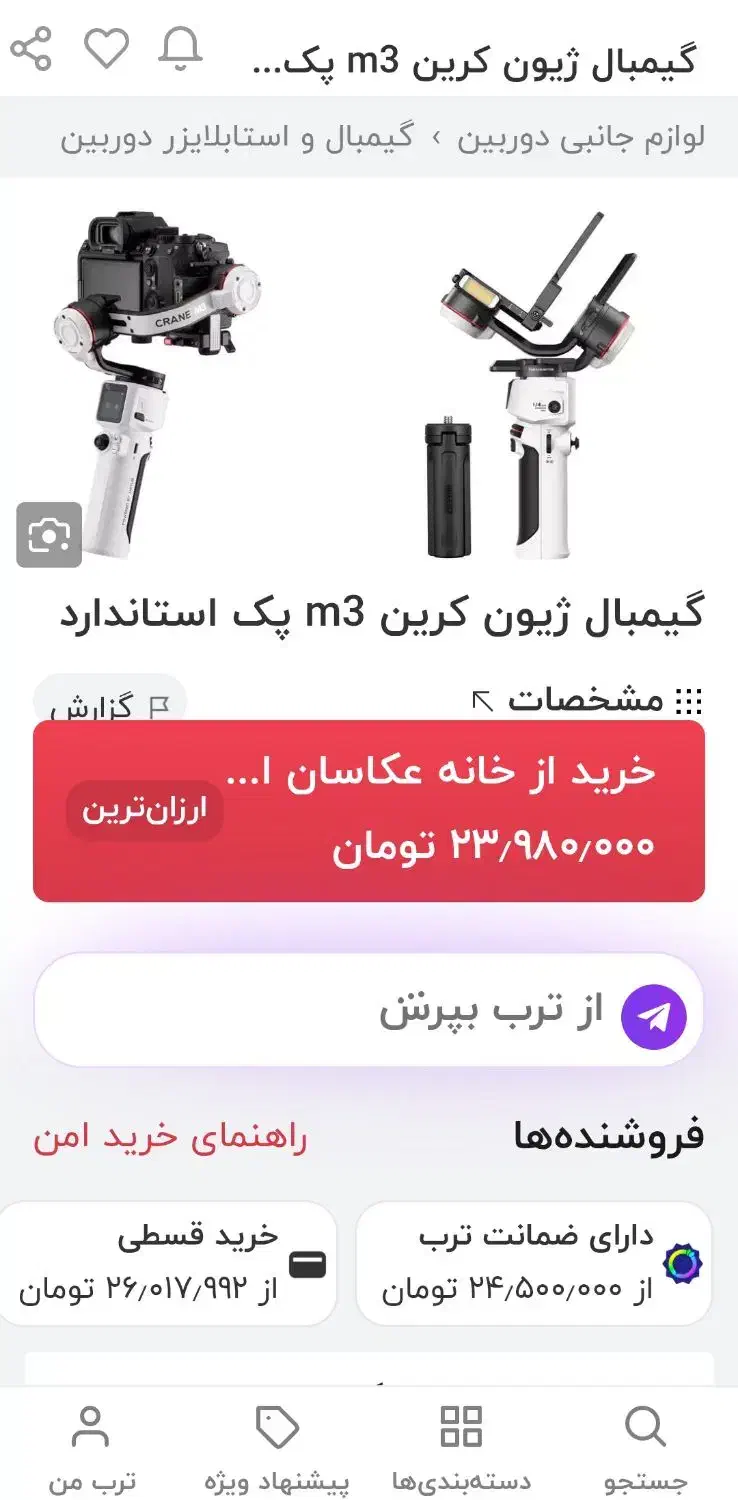Select دارای ضمانت ترب filter chip
This screenshot has height=1500, width=738.
point(534,1263)
